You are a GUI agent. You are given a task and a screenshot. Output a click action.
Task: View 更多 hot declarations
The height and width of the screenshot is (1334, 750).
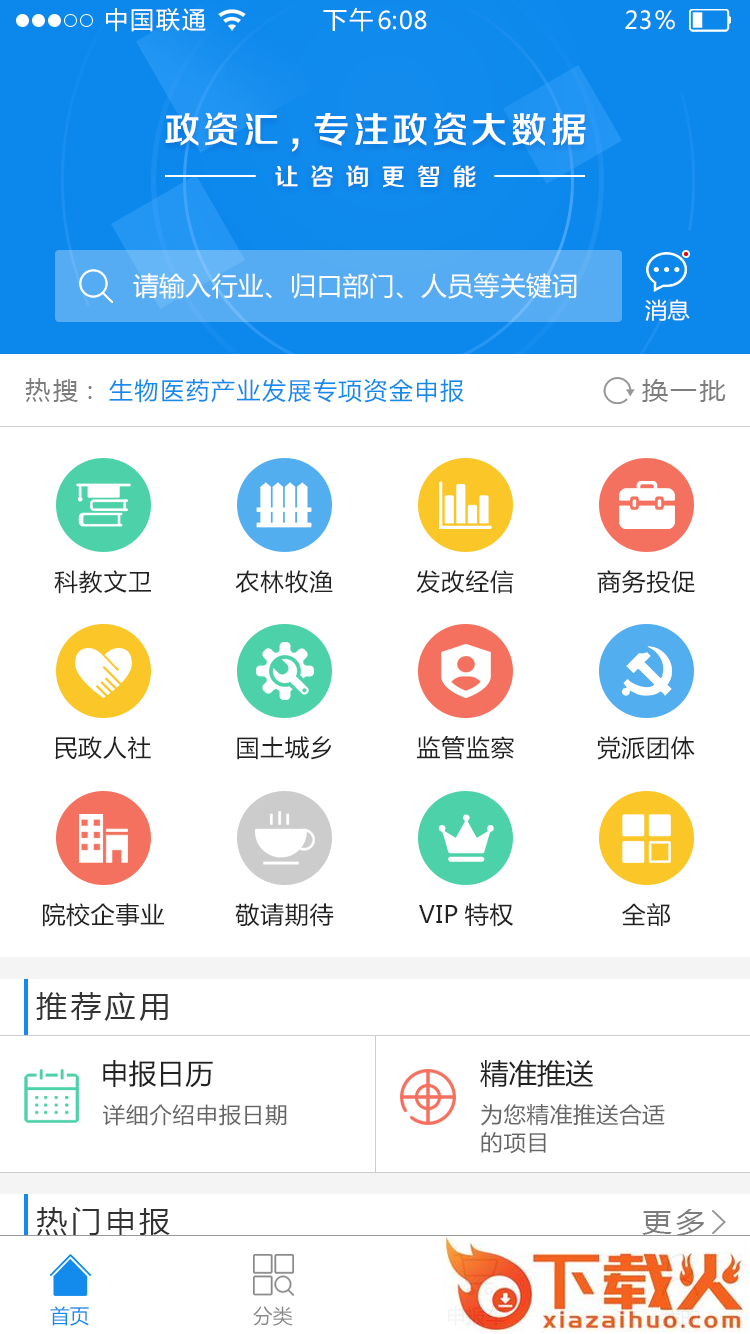click(684, 1221)
